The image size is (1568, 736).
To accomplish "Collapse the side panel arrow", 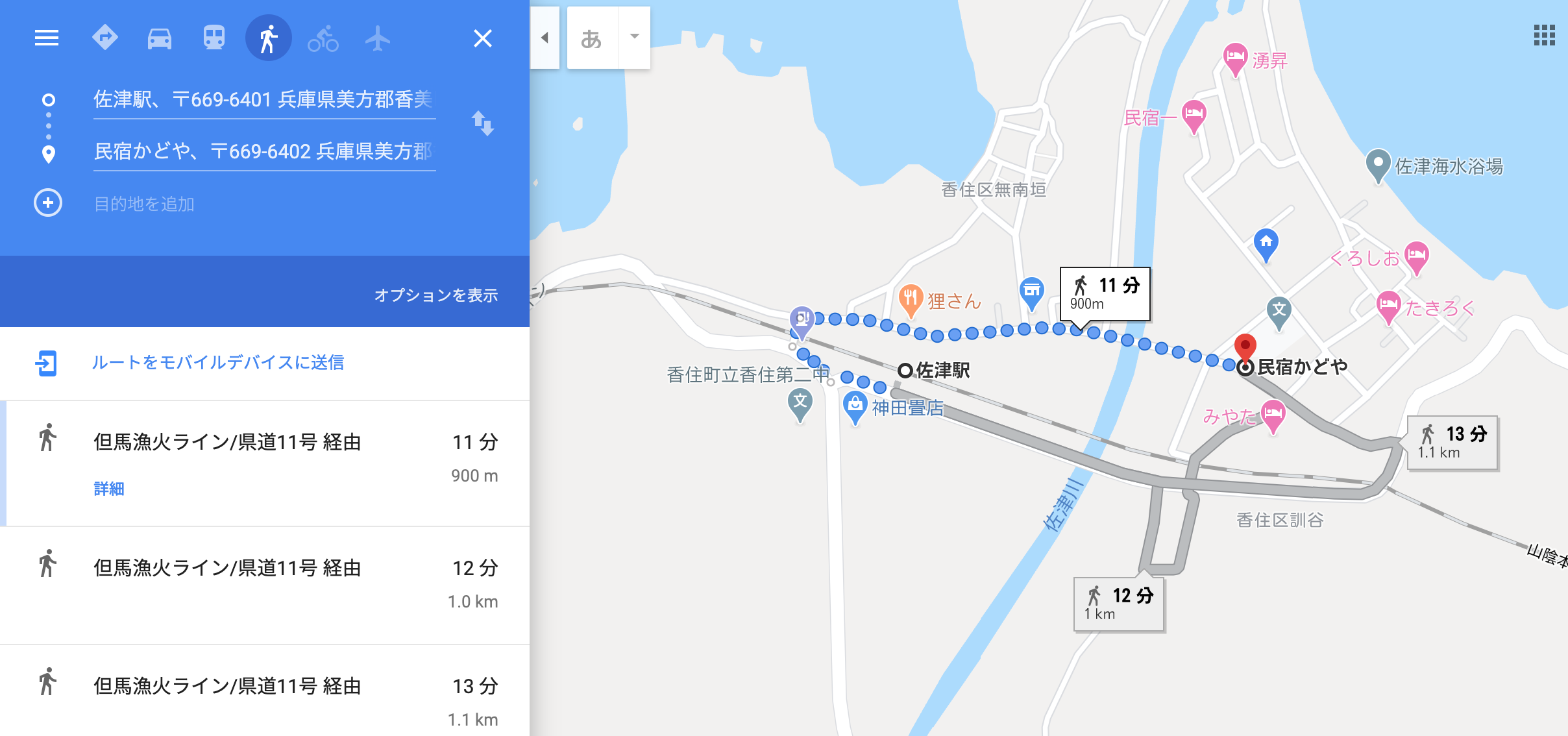I will point(545,38).
